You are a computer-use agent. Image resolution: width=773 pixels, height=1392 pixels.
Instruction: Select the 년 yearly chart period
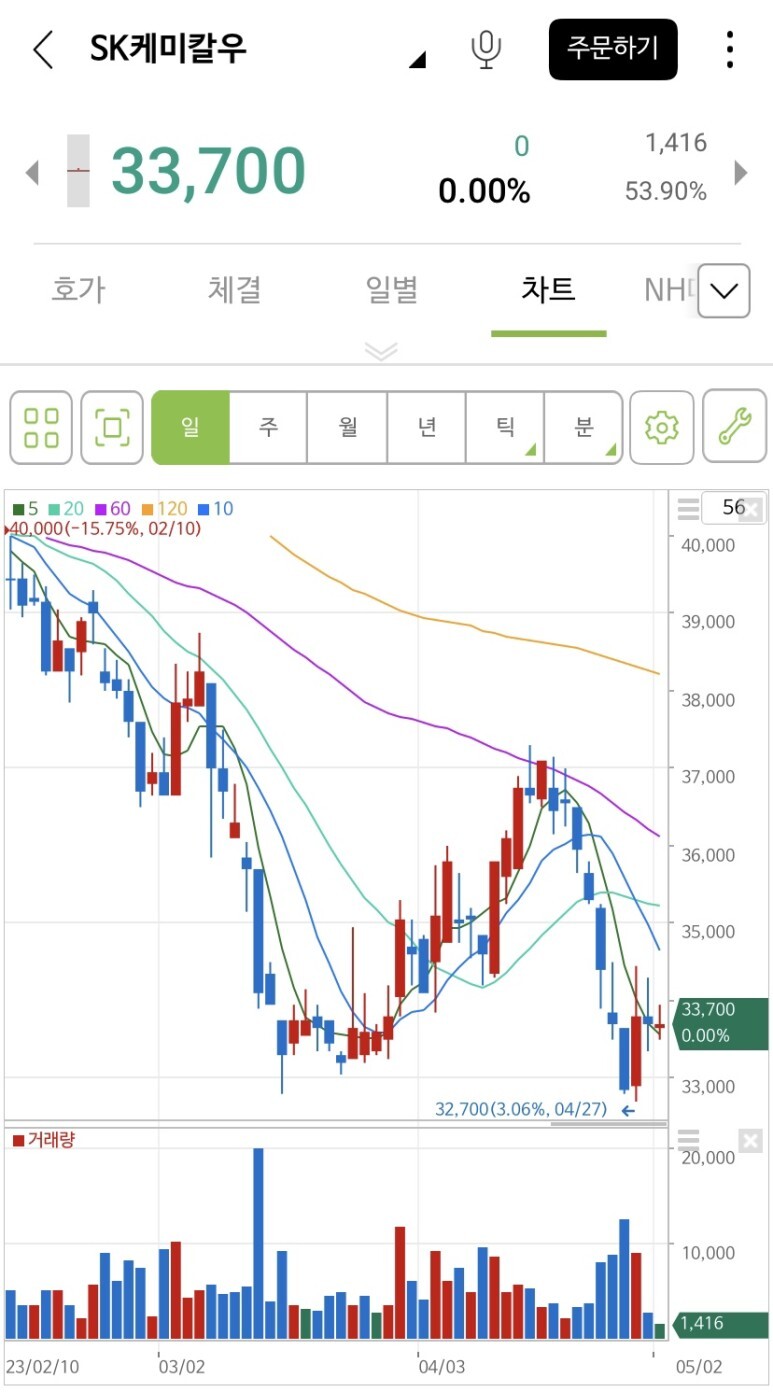pyautogui.click(x=426, y=427)
